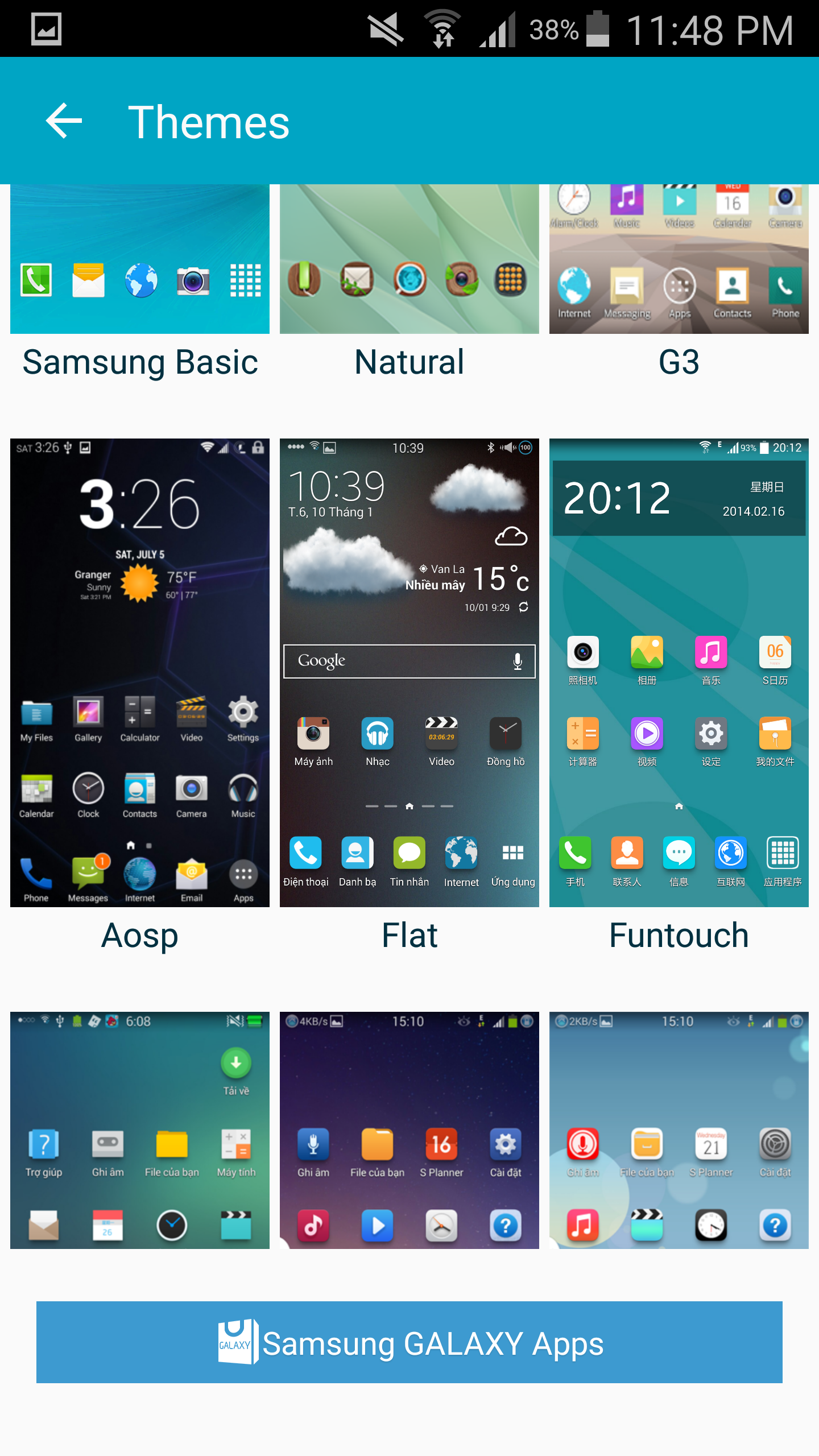Select the Samsung Basic theme
Image resolution: width=819 pixels, height=1456 pixels.
pos(140,259)
